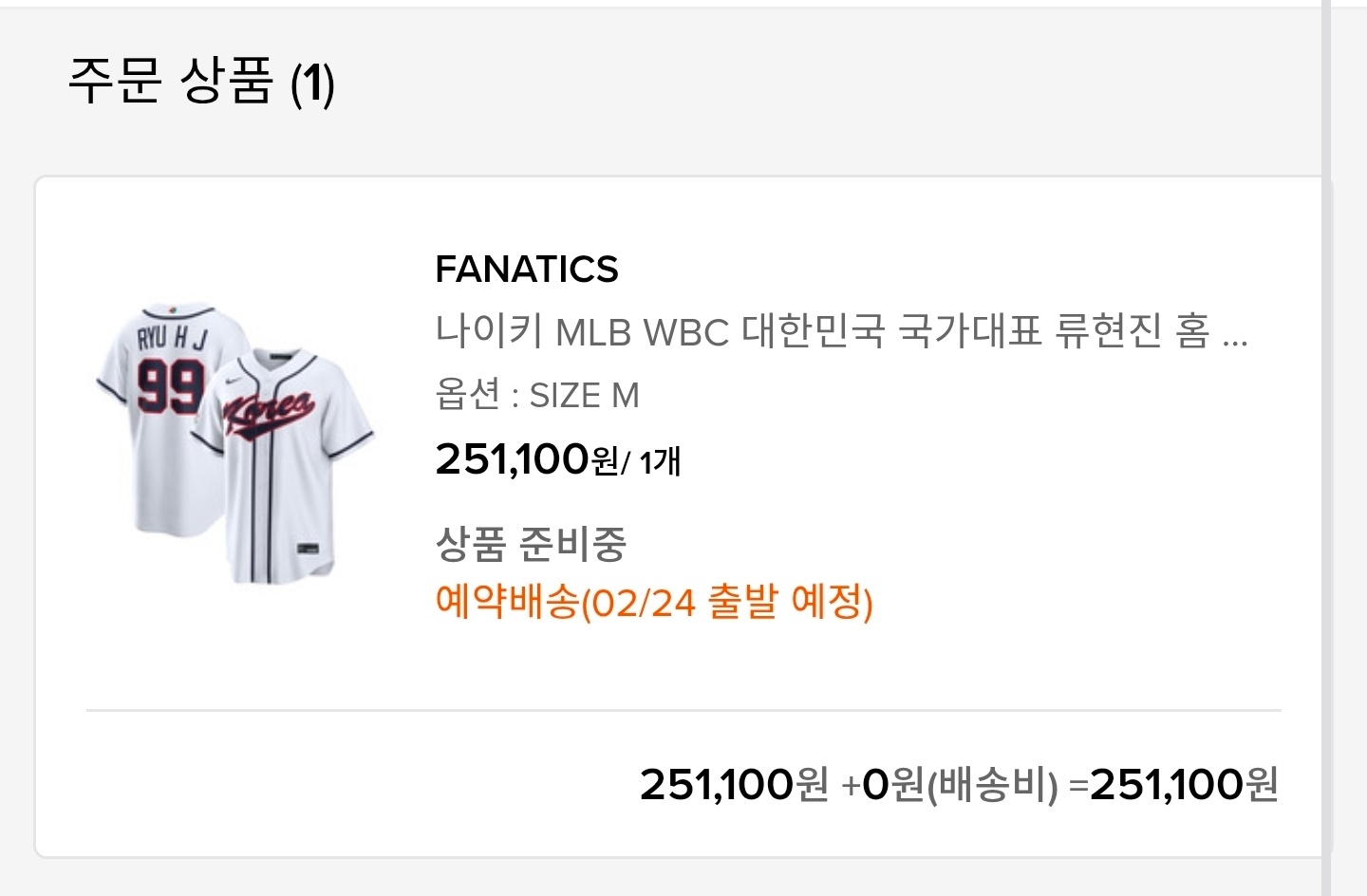This screenshot has height=896, width=1367.
Task: Open the 나이키 MLB WBC 류현진 product title
Action: click(x=840, y=332)
